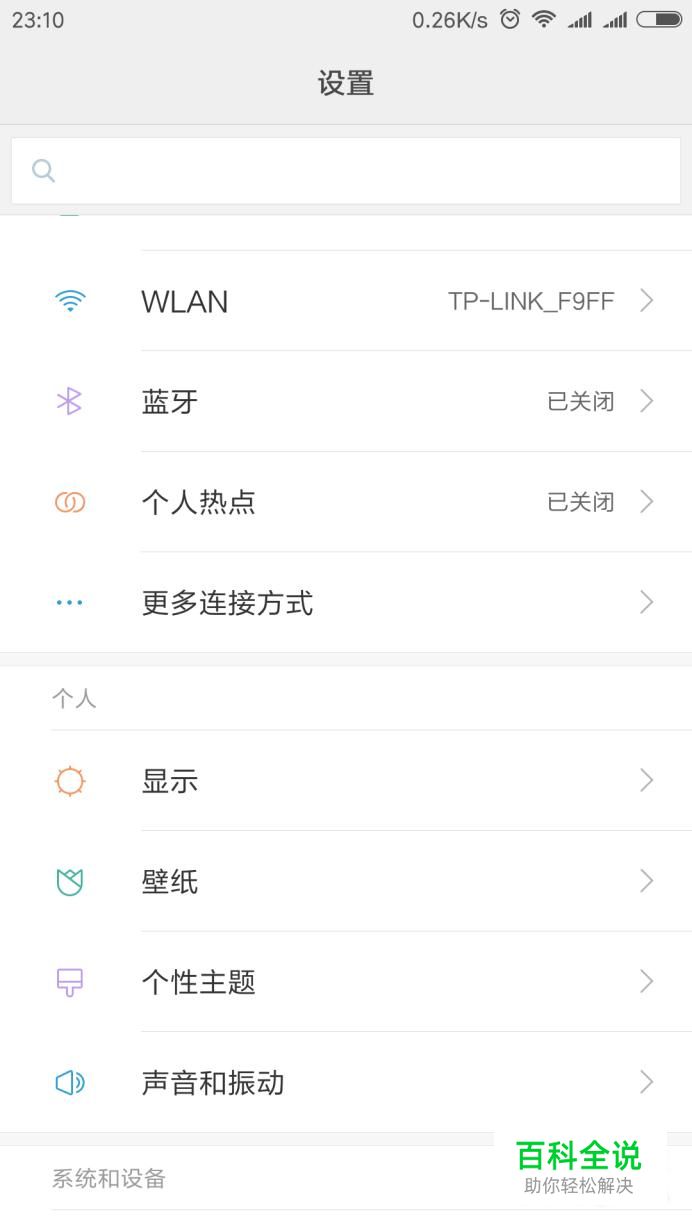Image resolution: width=692 pixels, height=1230 pixels.
Task: Tap the settings search box
Action: pos(346,170)
